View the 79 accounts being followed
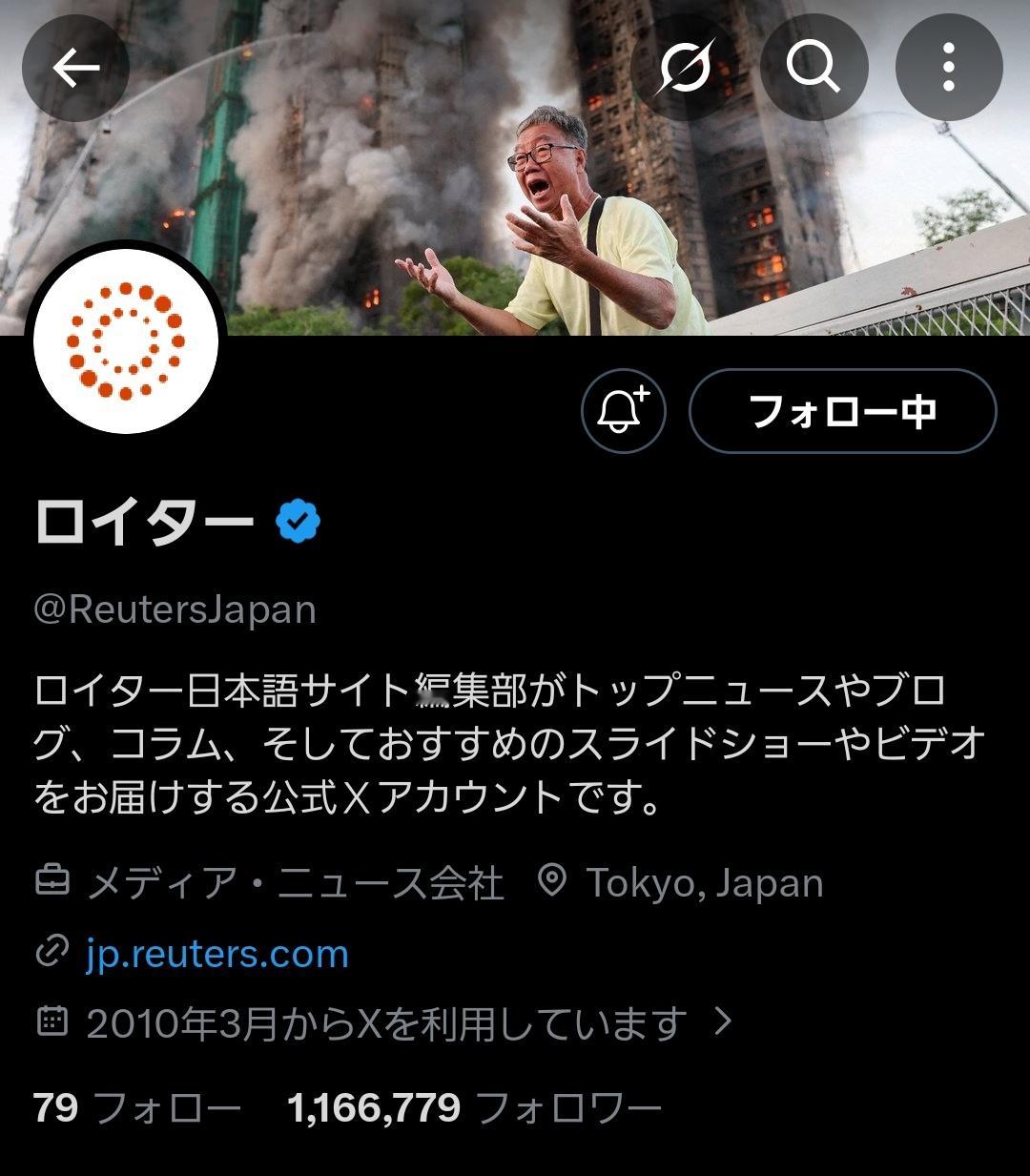Image resolution: width=1030 pixels, height=1176 pixels. [134, 1107]
